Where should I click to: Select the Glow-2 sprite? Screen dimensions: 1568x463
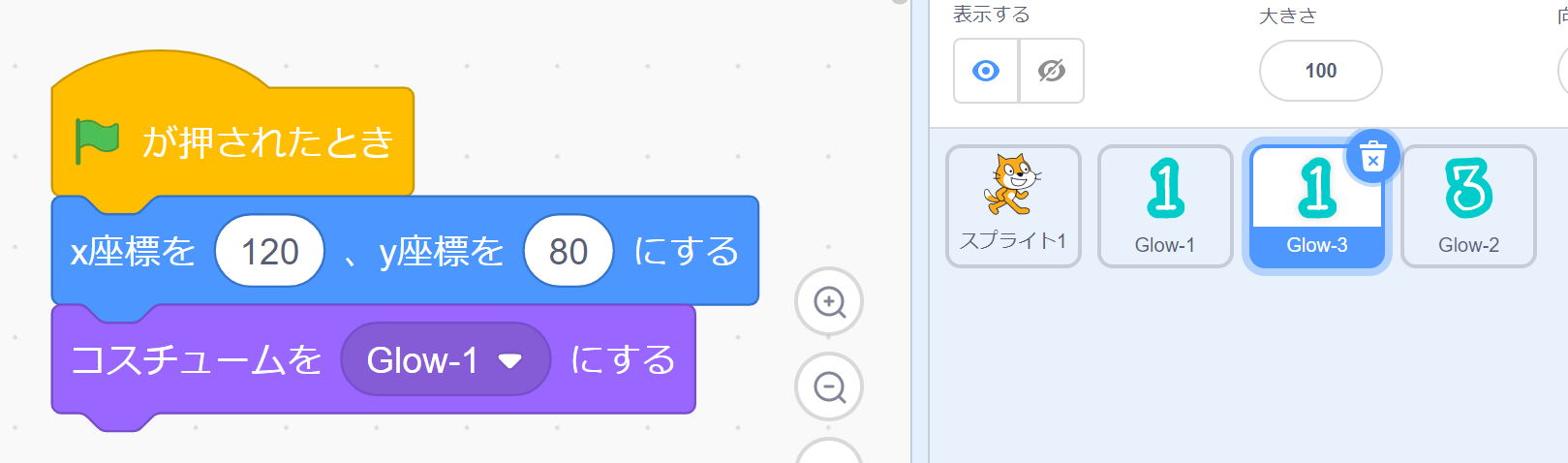1468,205
